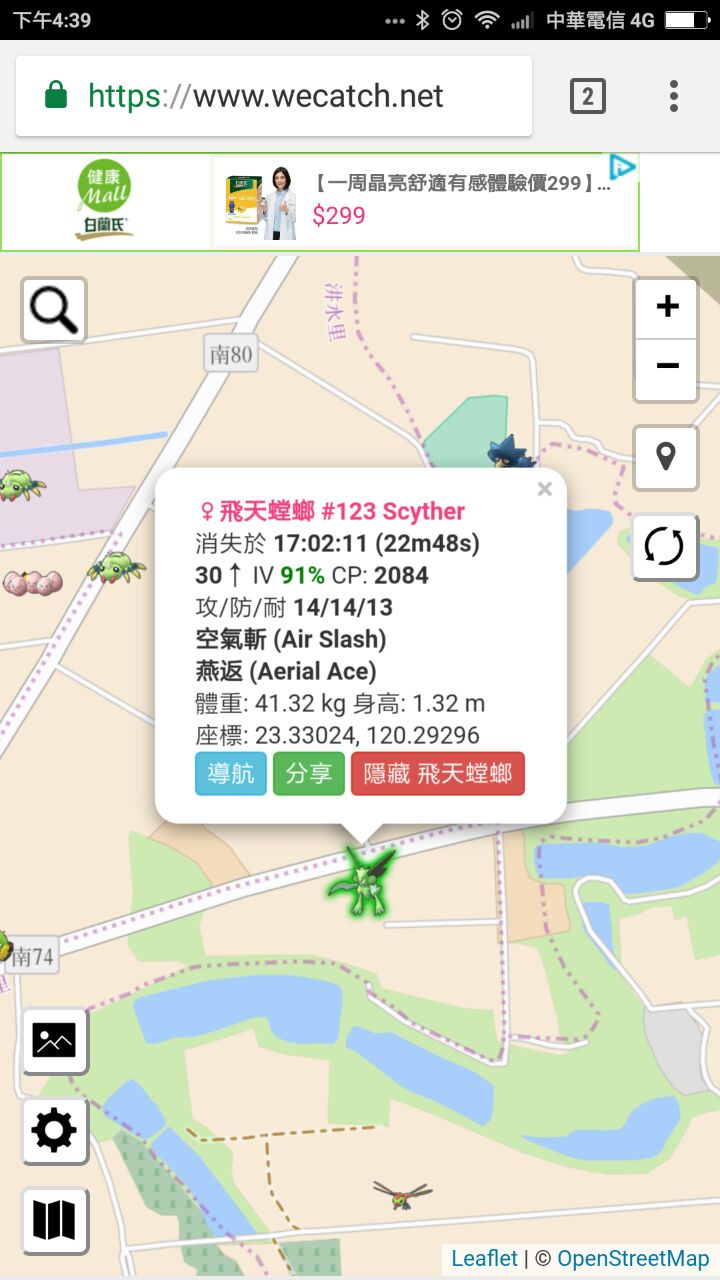Share Scyther with 分享 button
Viewport: 720px width, 1280px height.
309,774
